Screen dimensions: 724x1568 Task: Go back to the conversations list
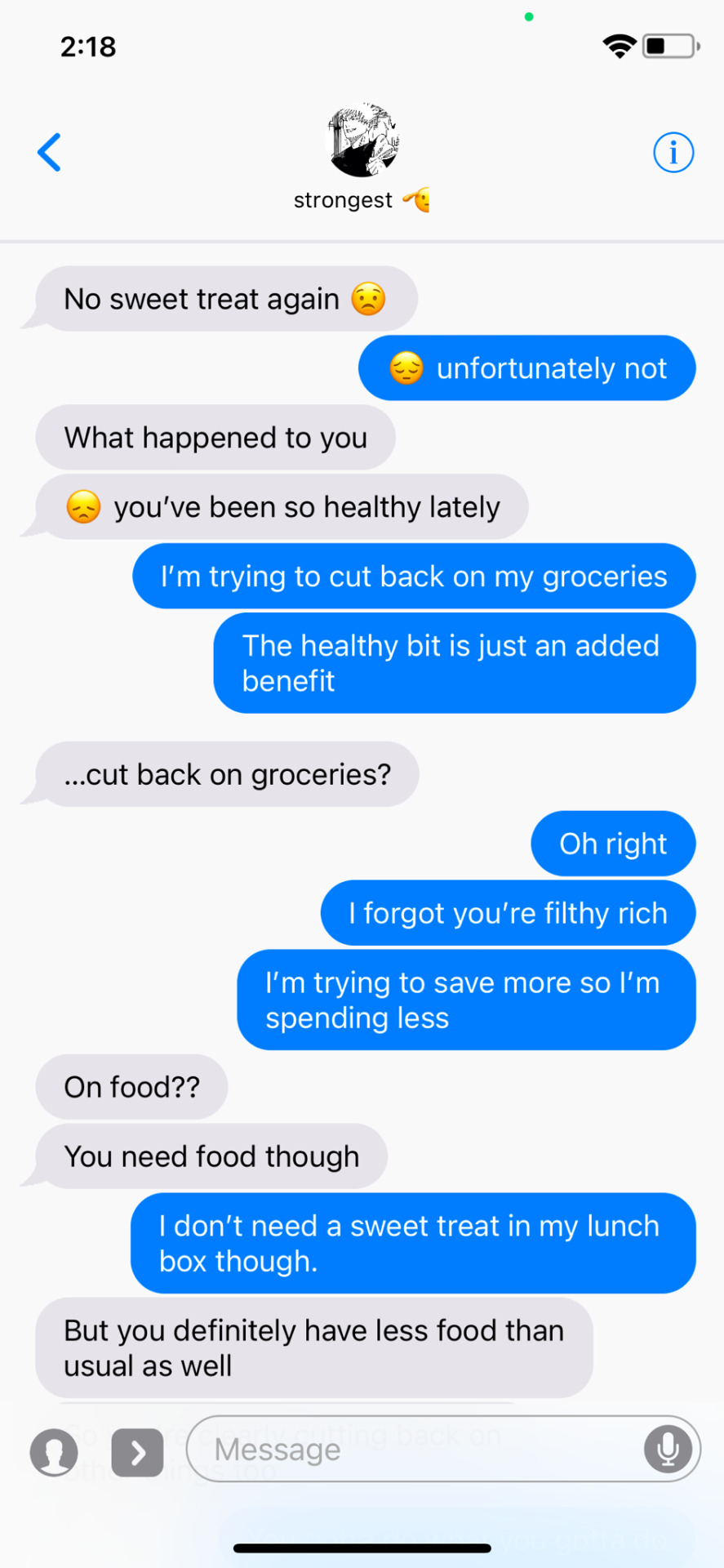tap(50, 152)
